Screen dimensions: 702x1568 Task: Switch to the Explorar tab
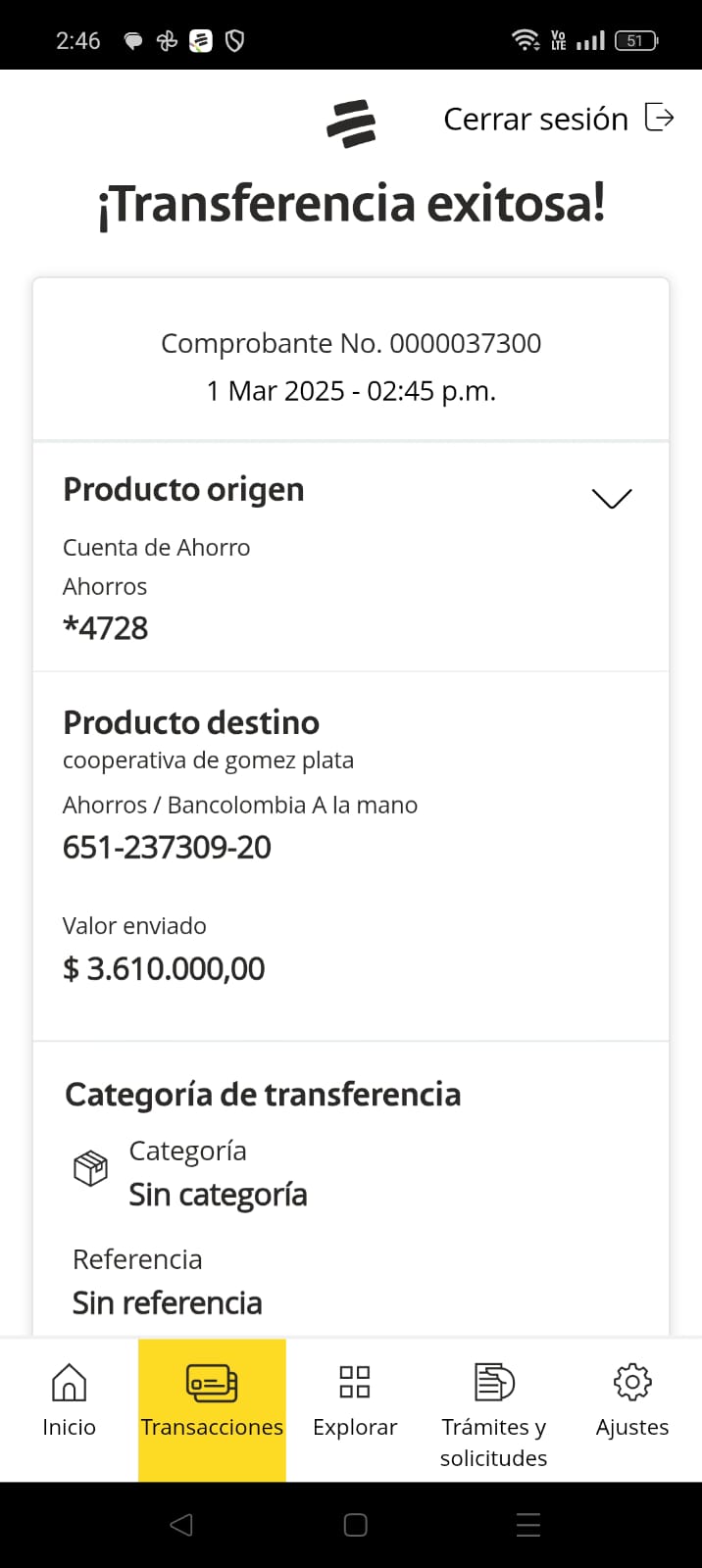(355, 1401)
